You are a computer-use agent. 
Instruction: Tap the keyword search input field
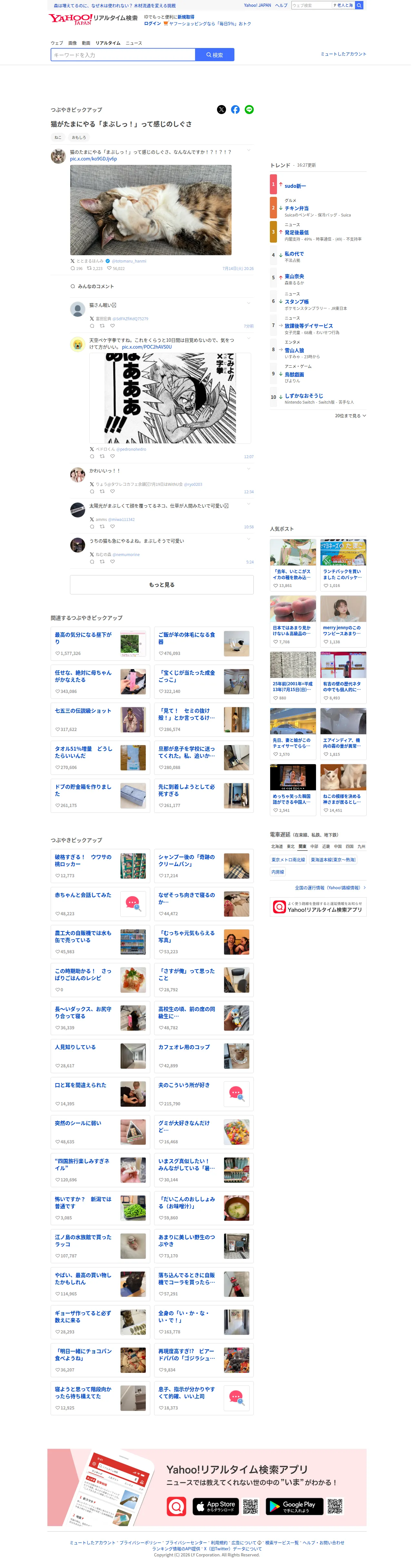[123, 55]
